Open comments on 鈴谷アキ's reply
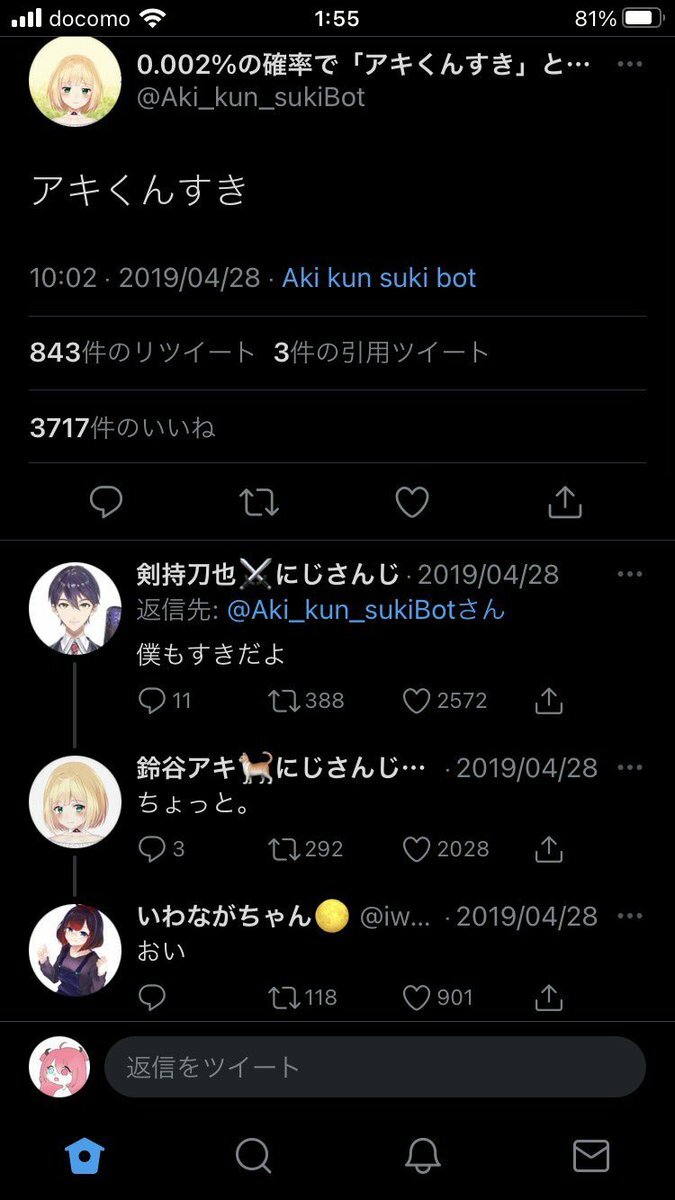 pos(152,849)
